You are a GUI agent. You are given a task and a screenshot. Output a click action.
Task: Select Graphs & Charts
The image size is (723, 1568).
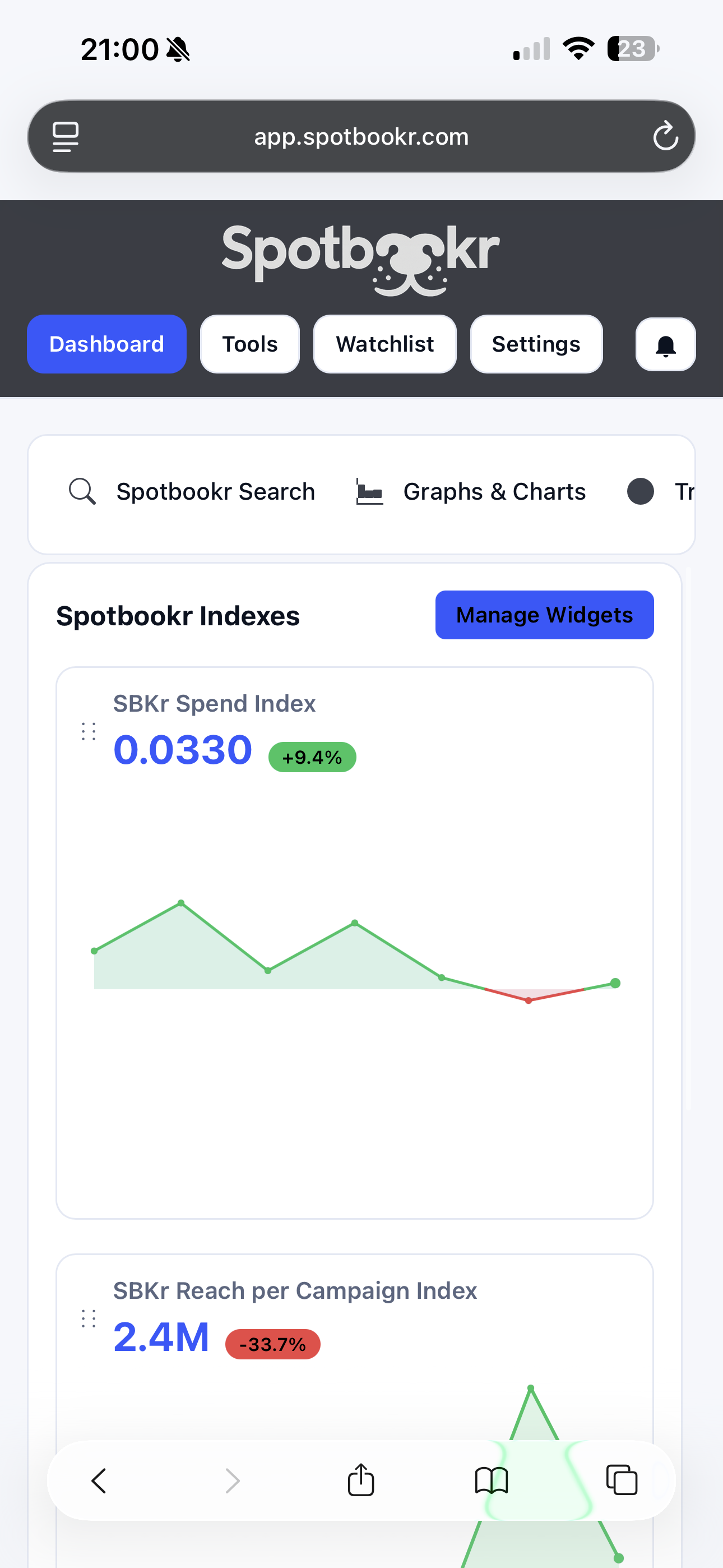click(470, 492)
